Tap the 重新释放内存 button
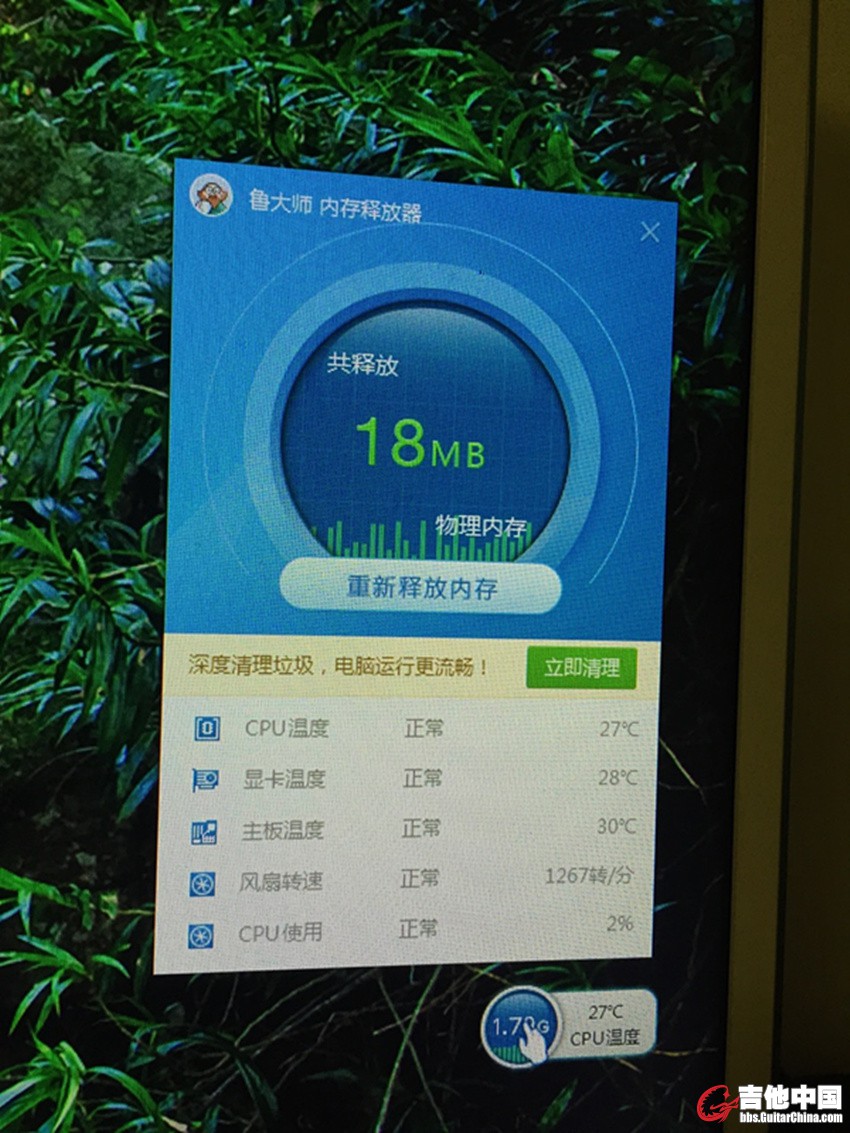 tap(421, 587)
